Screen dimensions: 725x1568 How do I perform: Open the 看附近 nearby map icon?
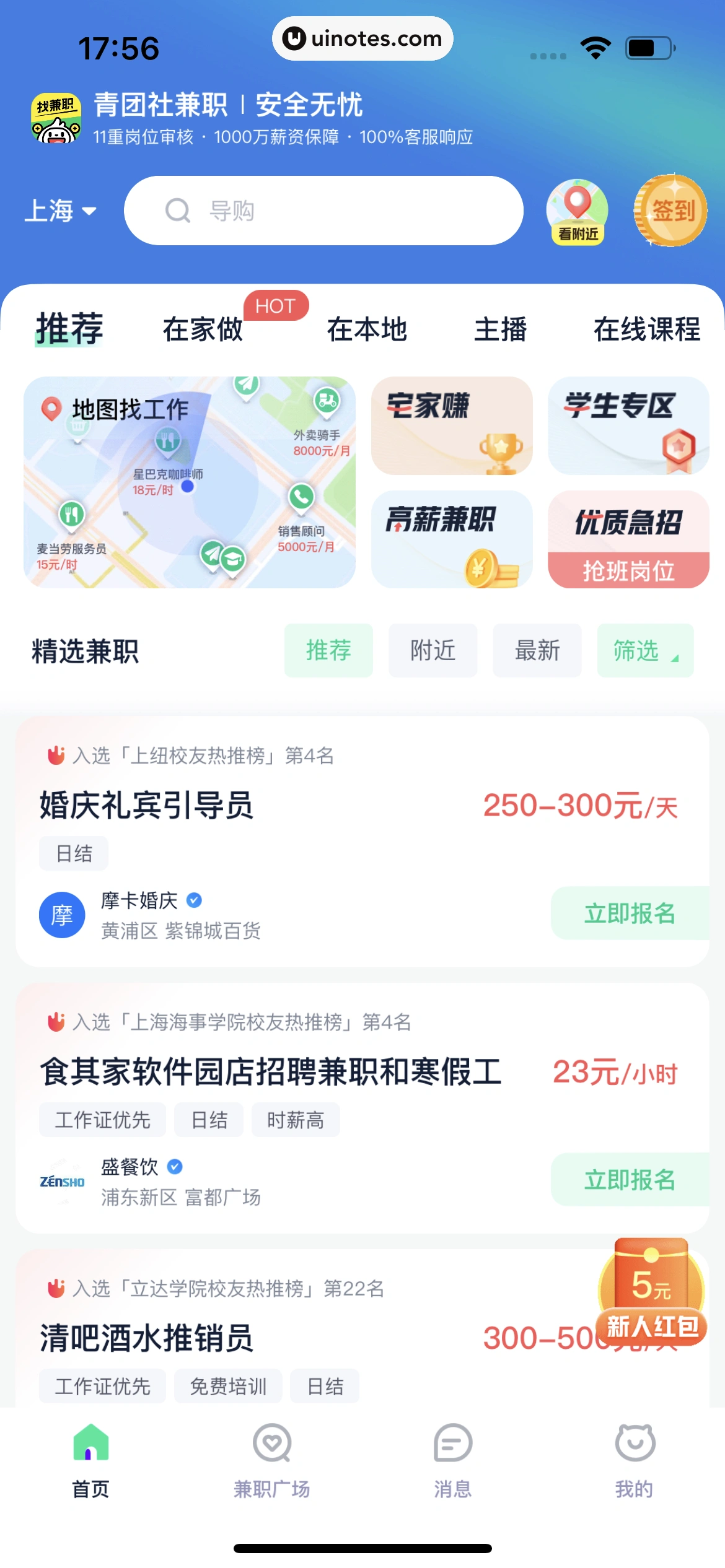point(577,212)
